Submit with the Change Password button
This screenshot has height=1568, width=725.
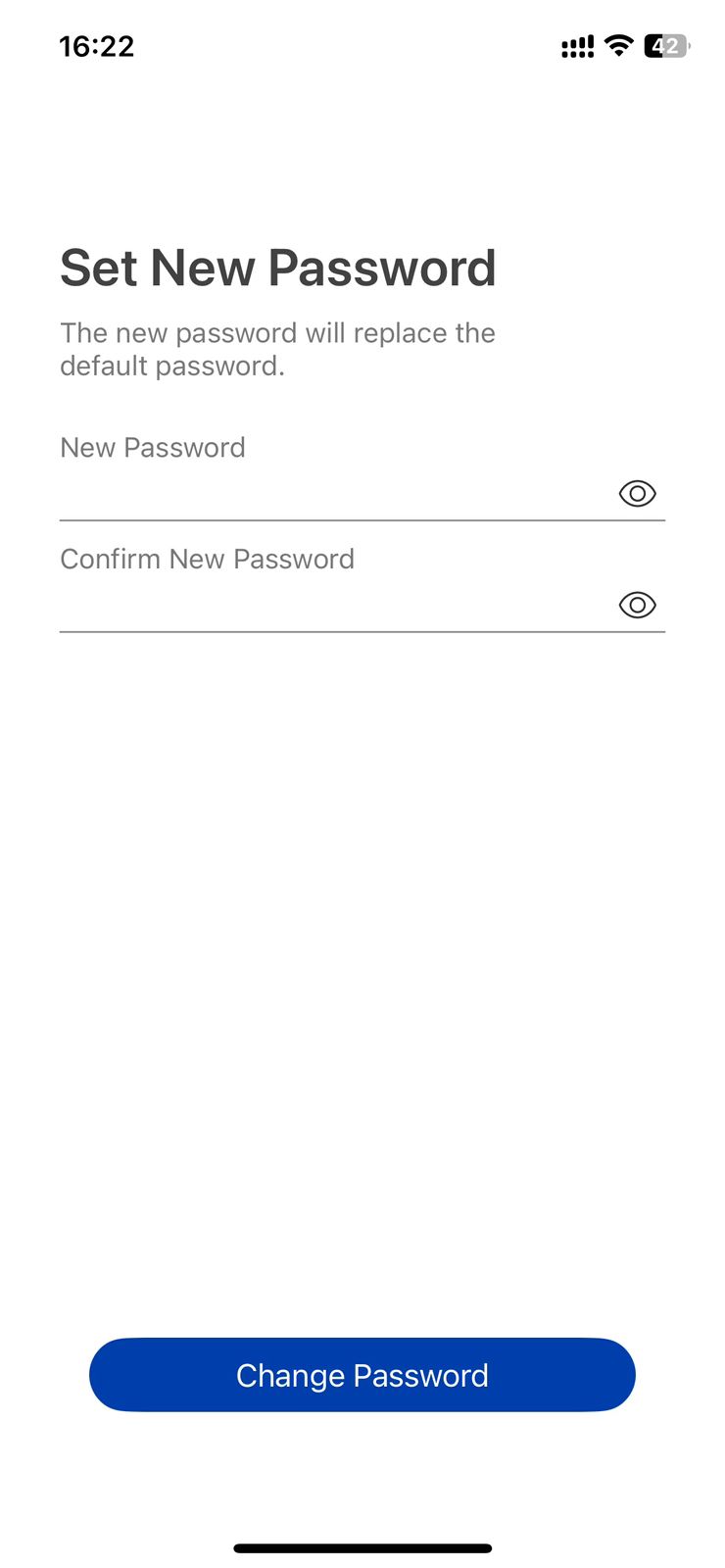pyautogui.click(x=362, y=1375)
